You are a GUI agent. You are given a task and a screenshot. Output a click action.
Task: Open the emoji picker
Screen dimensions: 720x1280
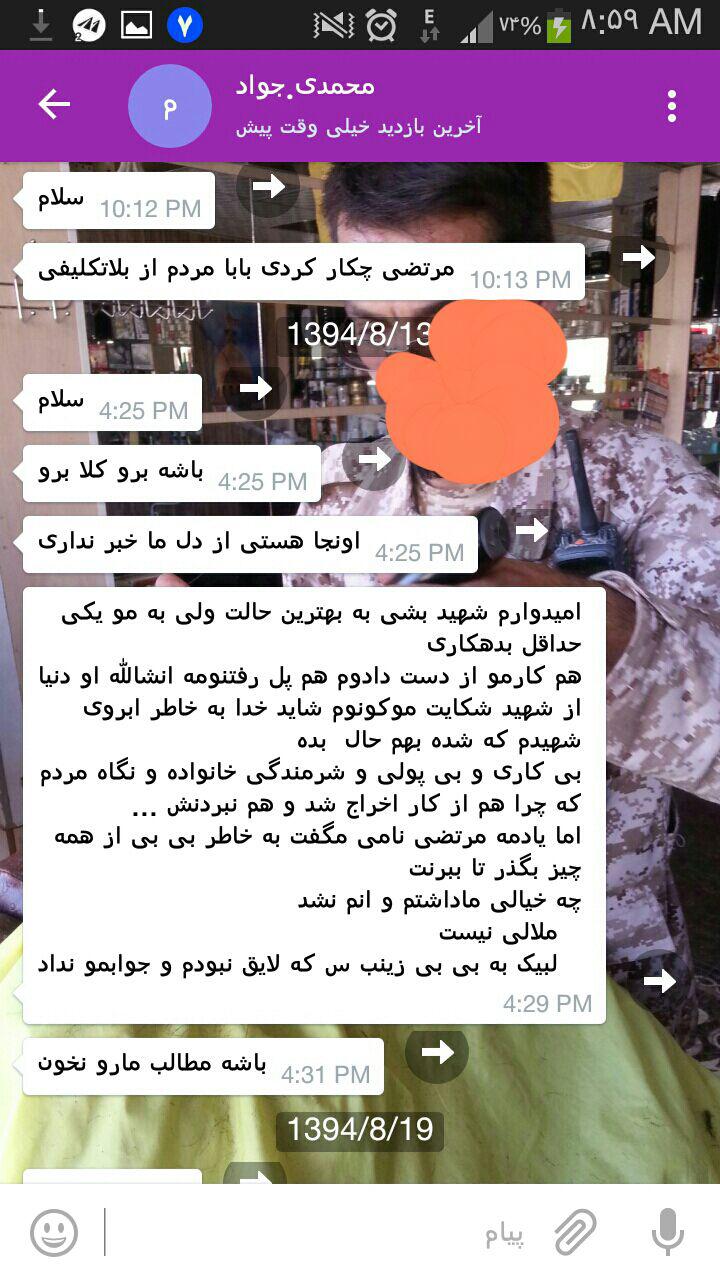point(54,1232)
